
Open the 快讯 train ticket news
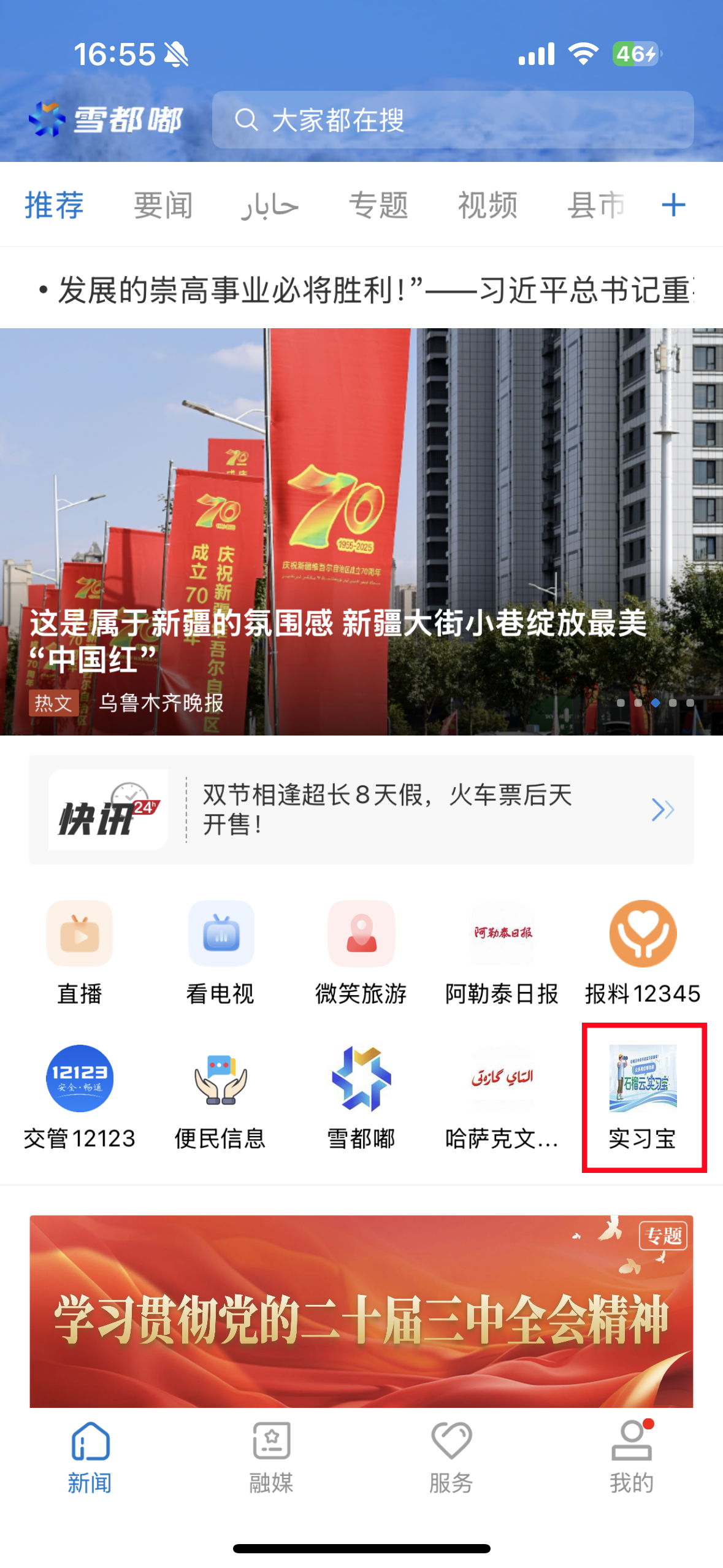pos(386,809)
